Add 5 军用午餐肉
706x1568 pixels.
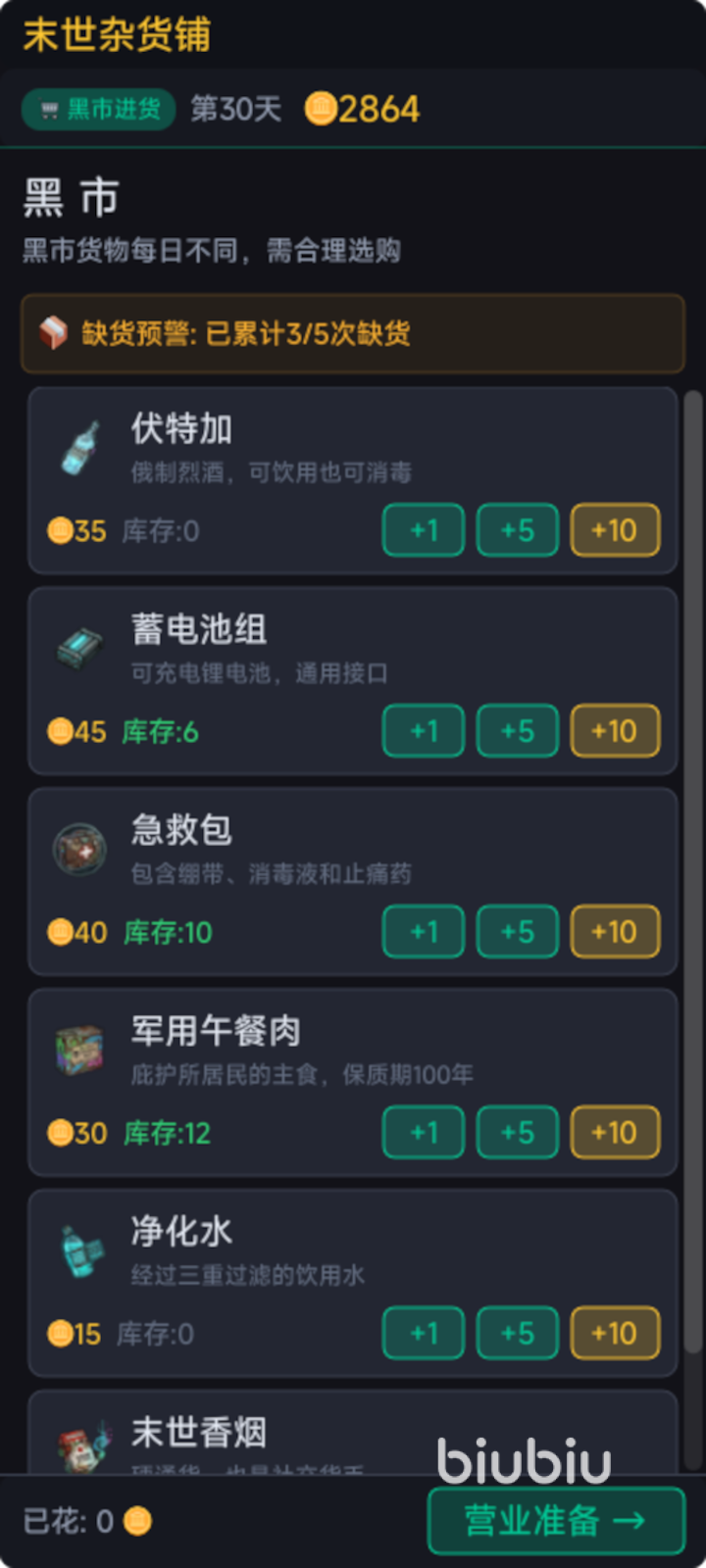(517, 1132)
